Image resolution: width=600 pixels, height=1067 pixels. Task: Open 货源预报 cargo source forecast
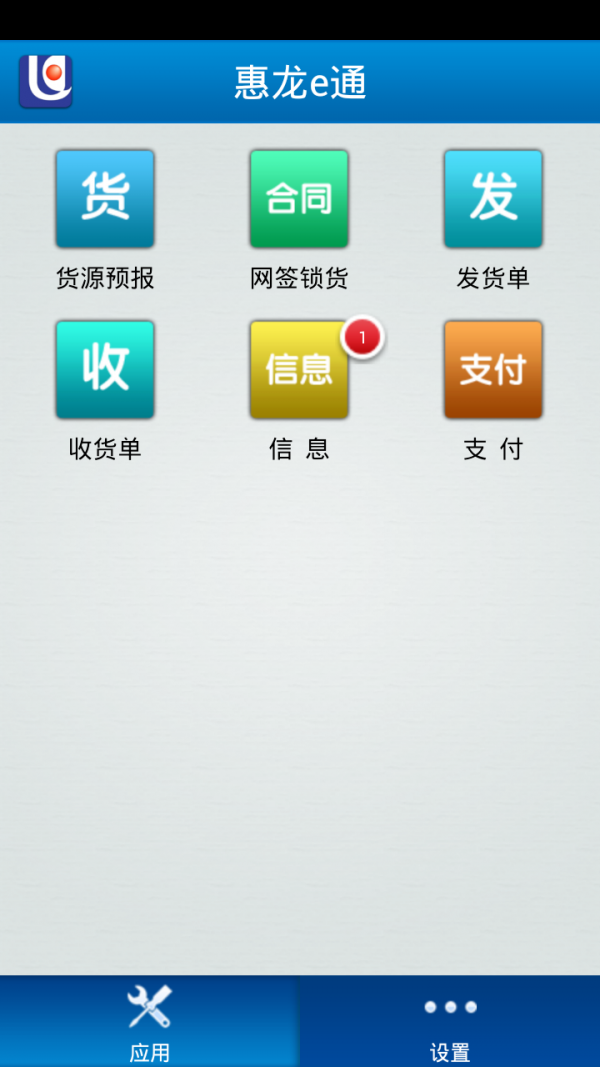tap(105, 199)
